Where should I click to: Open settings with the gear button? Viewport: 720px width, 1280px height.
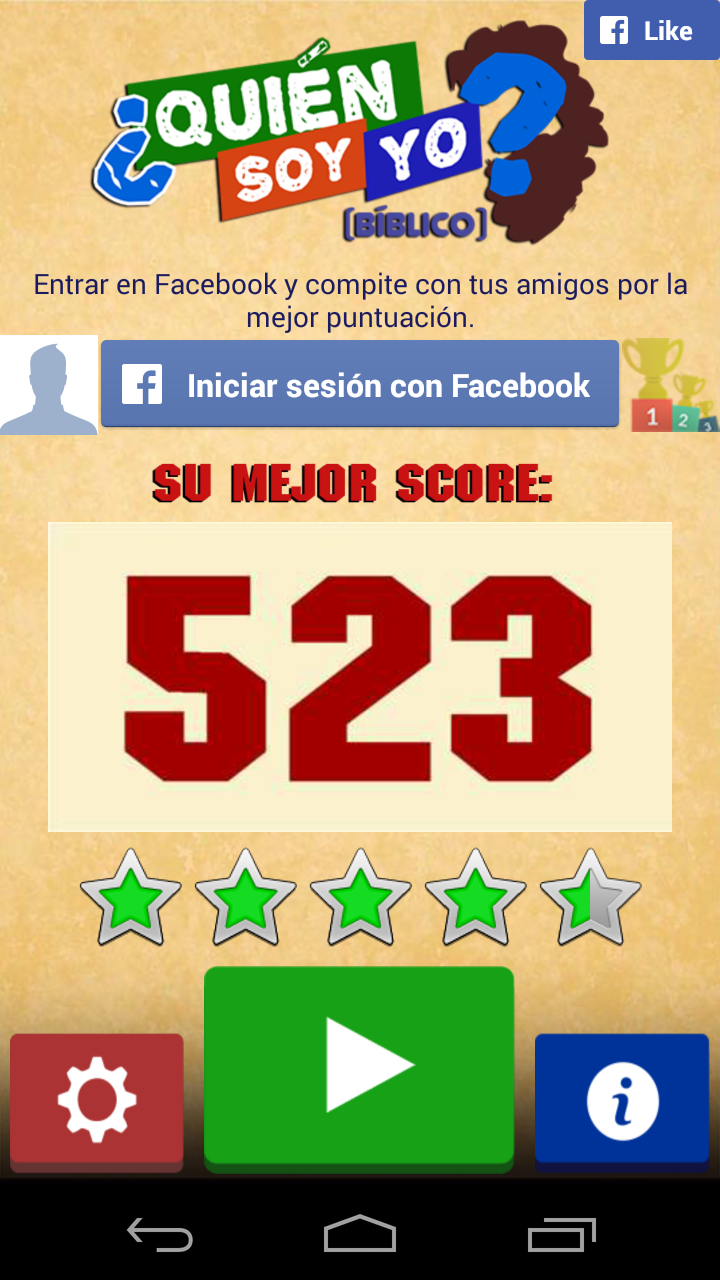(97, 1101)
